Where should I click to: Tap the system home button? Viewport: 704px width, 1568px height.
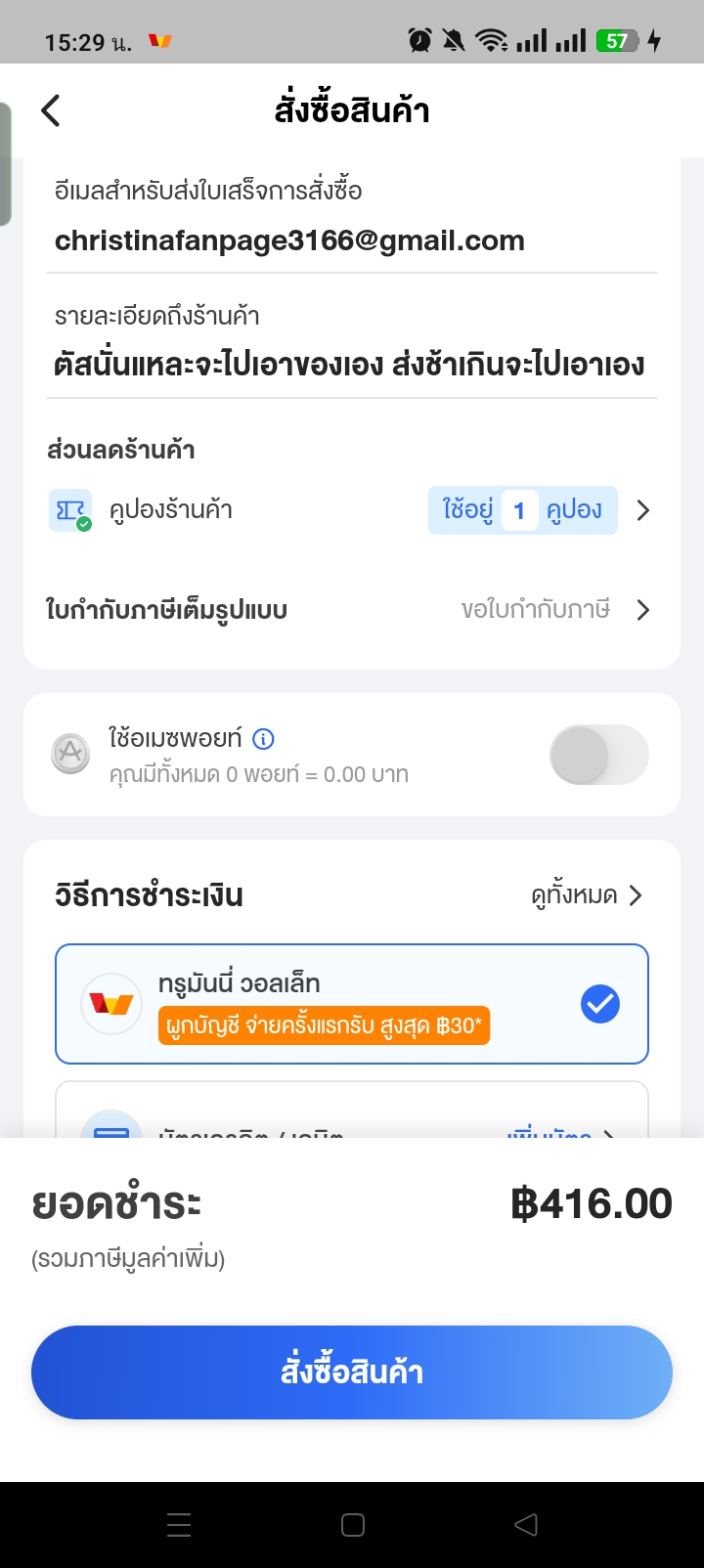tap(353, 1525)
